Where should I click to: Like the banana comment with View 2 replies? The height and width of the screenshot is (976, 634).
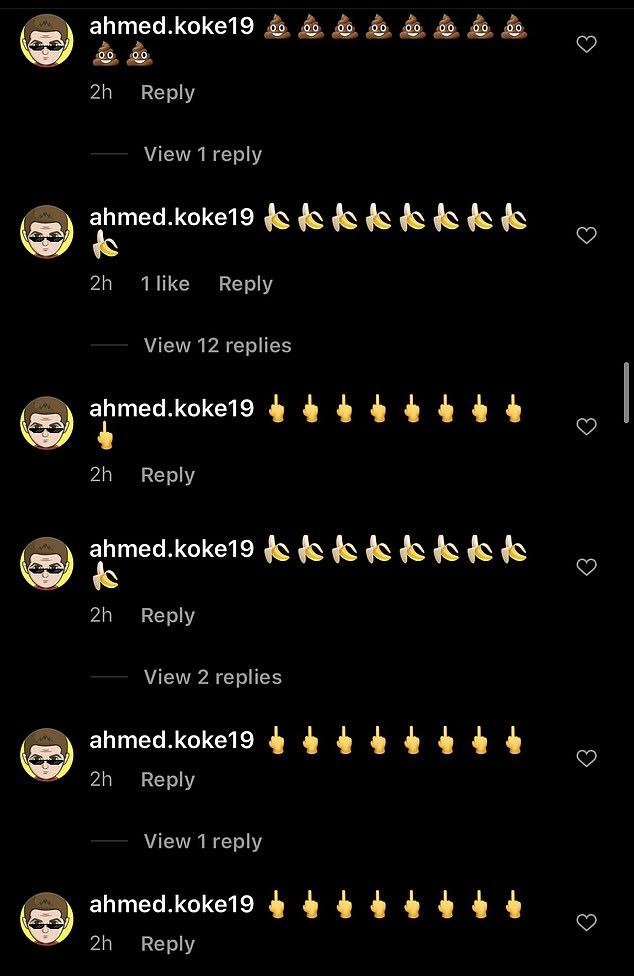pyautogui.click(x=587, y=567)
